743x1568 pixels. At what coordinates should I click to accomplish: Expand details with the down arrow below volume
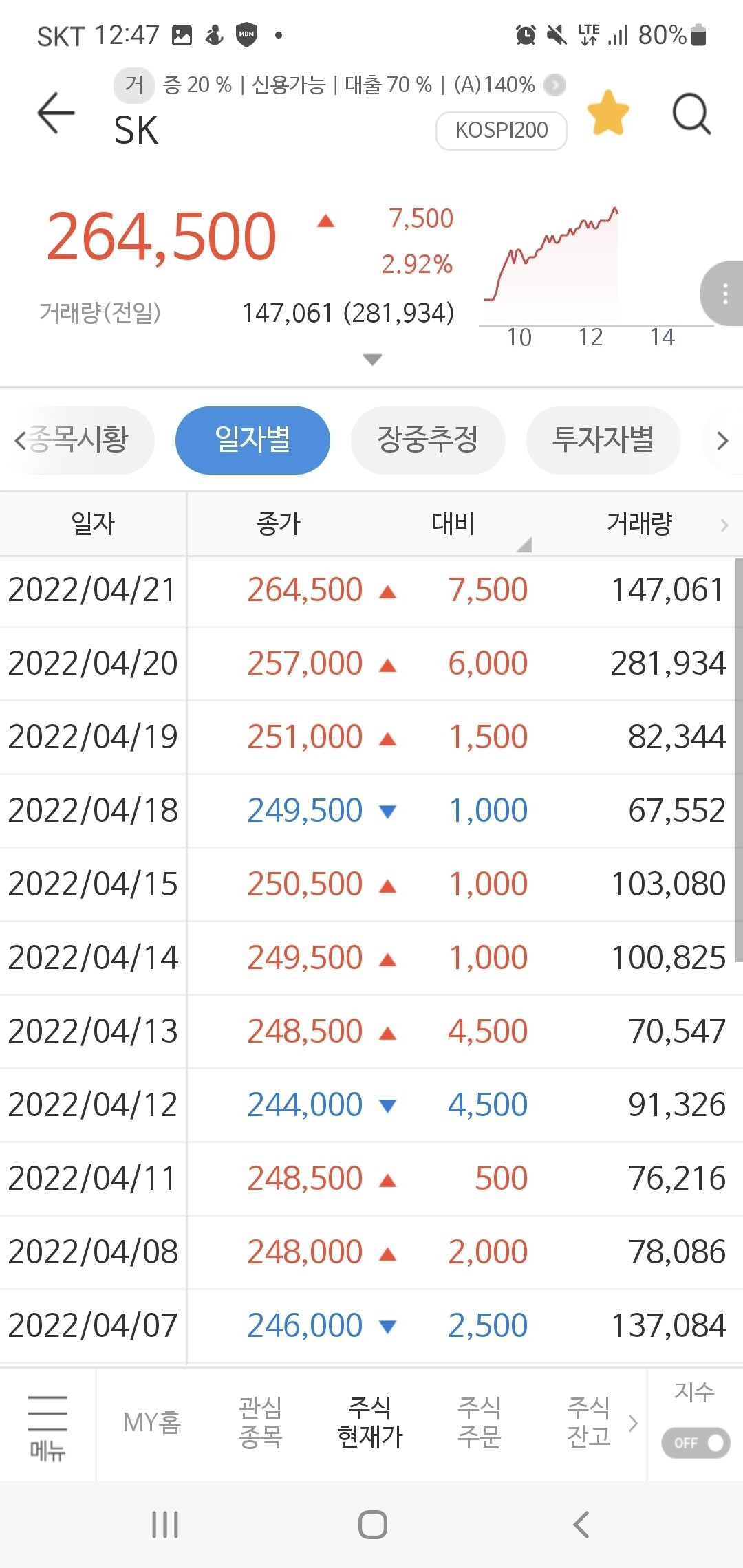pyautogui.click(x=371, y=358)
